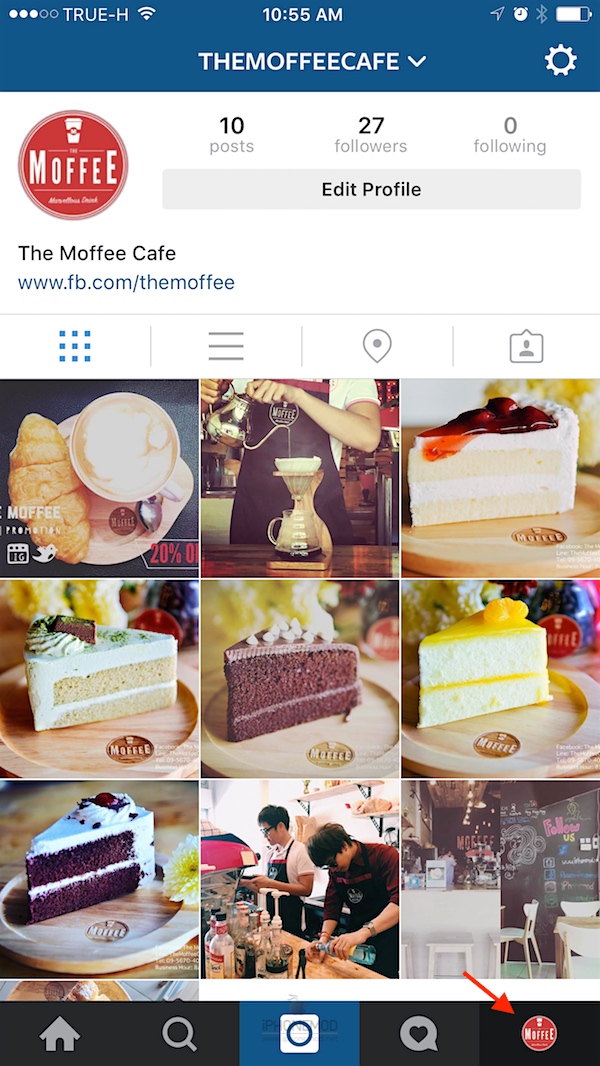
Task: Open the search and explore tab
Action: point(180,1033)
